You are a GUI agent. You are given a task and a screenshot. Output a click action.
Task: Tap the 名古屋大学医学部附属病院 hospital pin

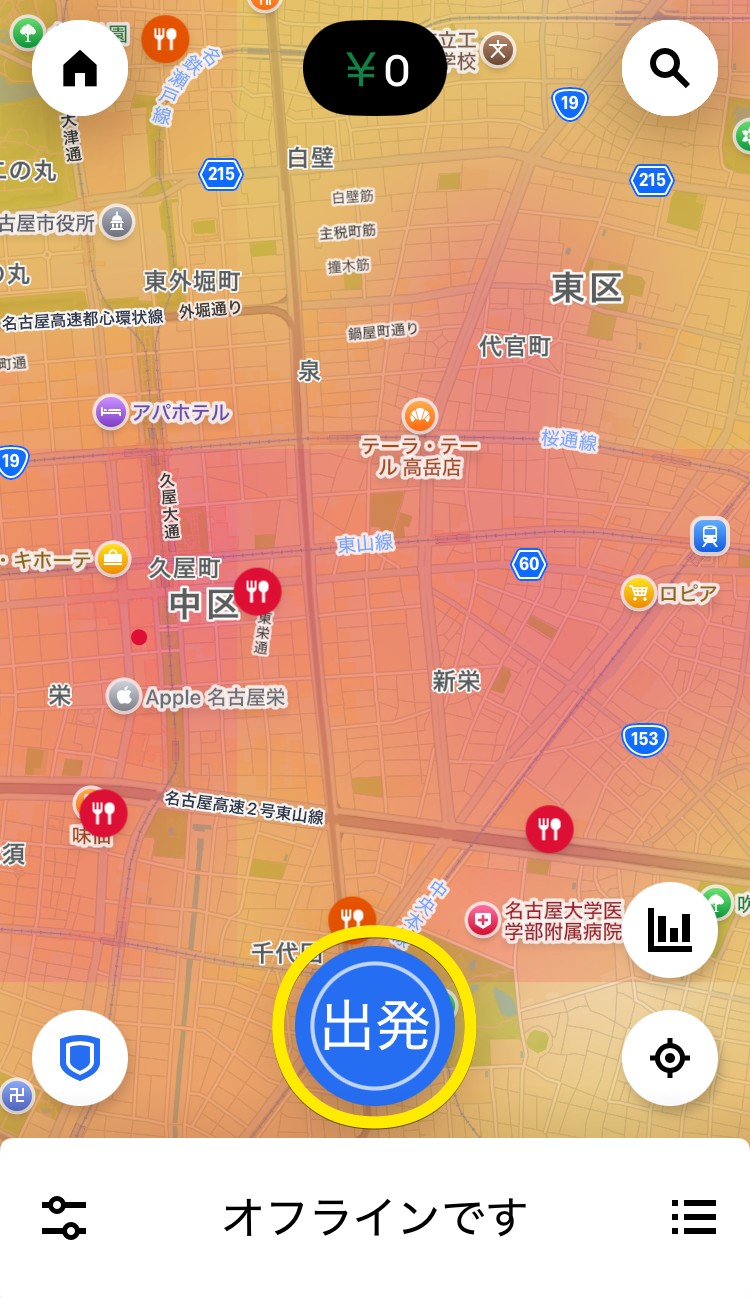click(482, 919)
